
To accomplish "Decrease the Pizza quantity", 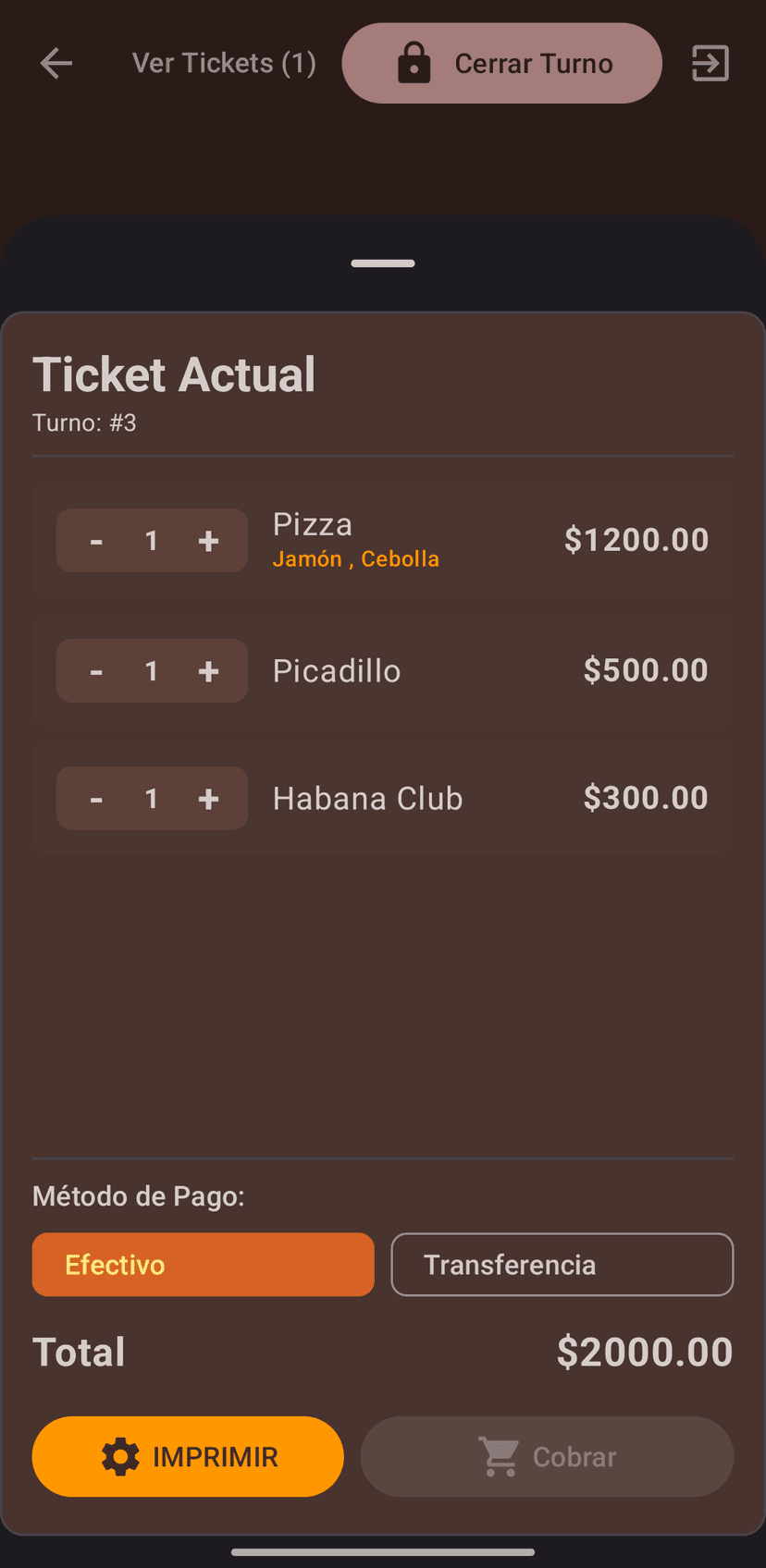I will click(x=96, y=541).
